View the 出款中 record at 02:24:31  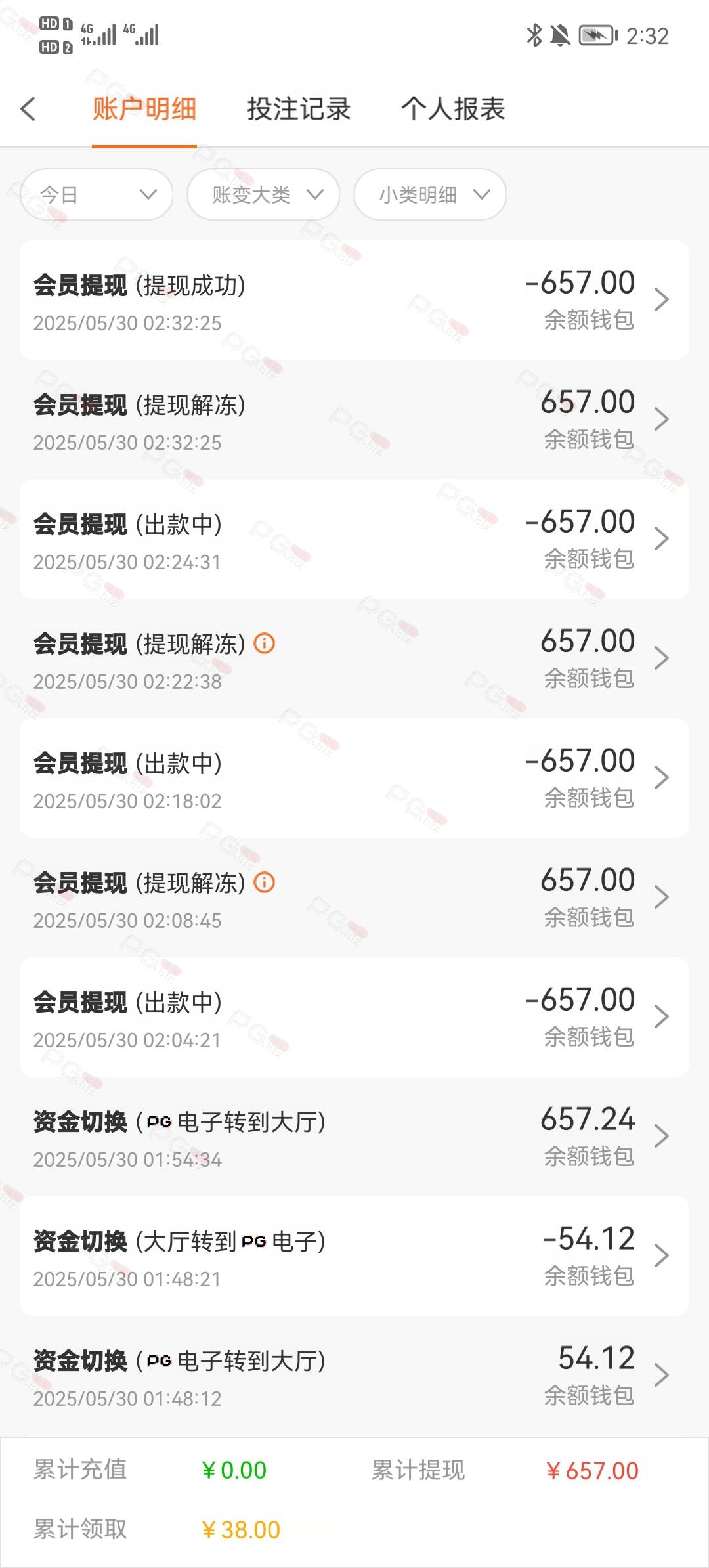pyautogui.click(x=354, y=539)
